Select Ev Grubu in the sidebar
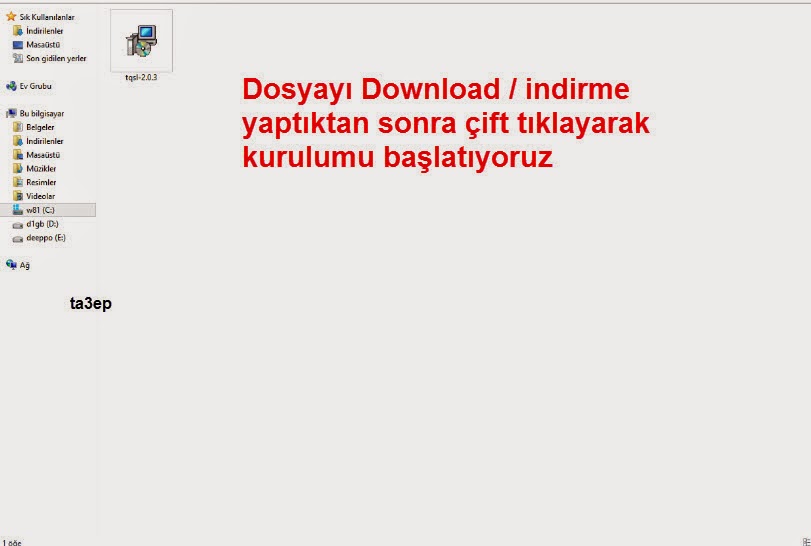The height and width of the screenshot is (546, 811). (x=34, y=87)
